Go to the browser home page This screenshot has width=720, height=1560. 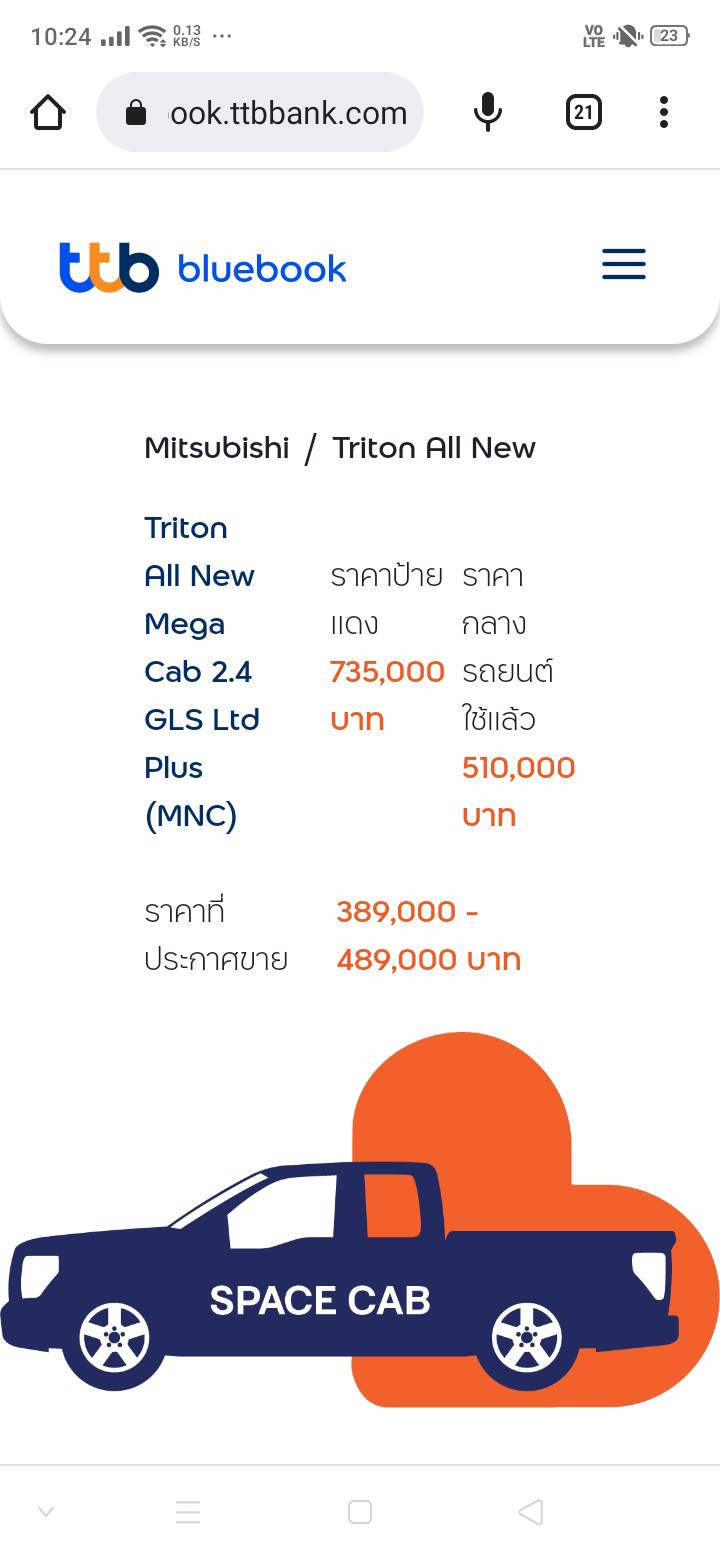tap(48, 112)
